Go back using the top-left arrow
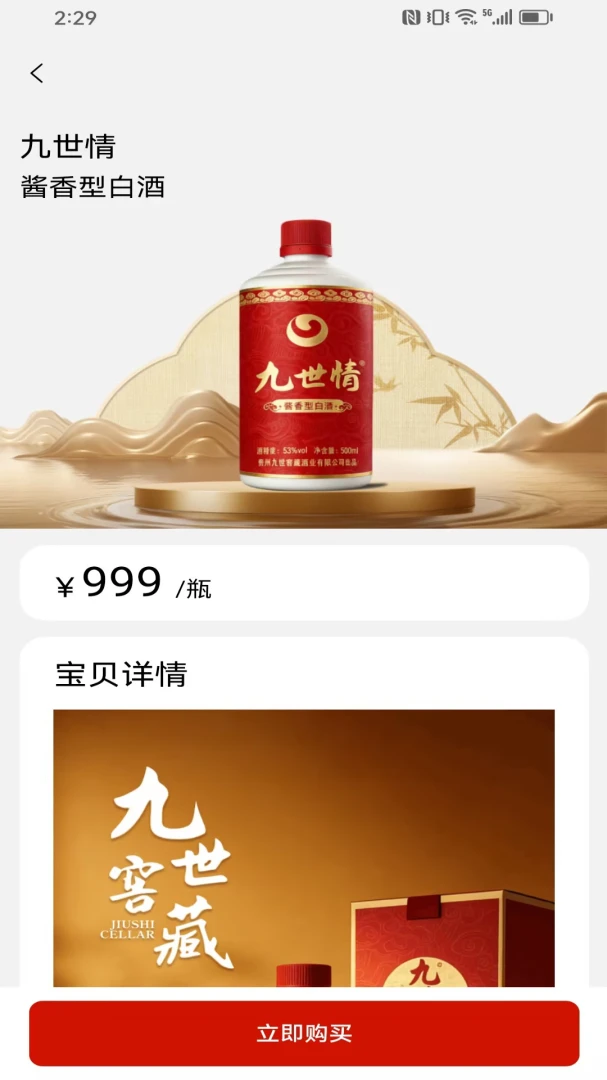This screenshot has width=607, height=1080. pyautogui.click(x=37, y=73)
